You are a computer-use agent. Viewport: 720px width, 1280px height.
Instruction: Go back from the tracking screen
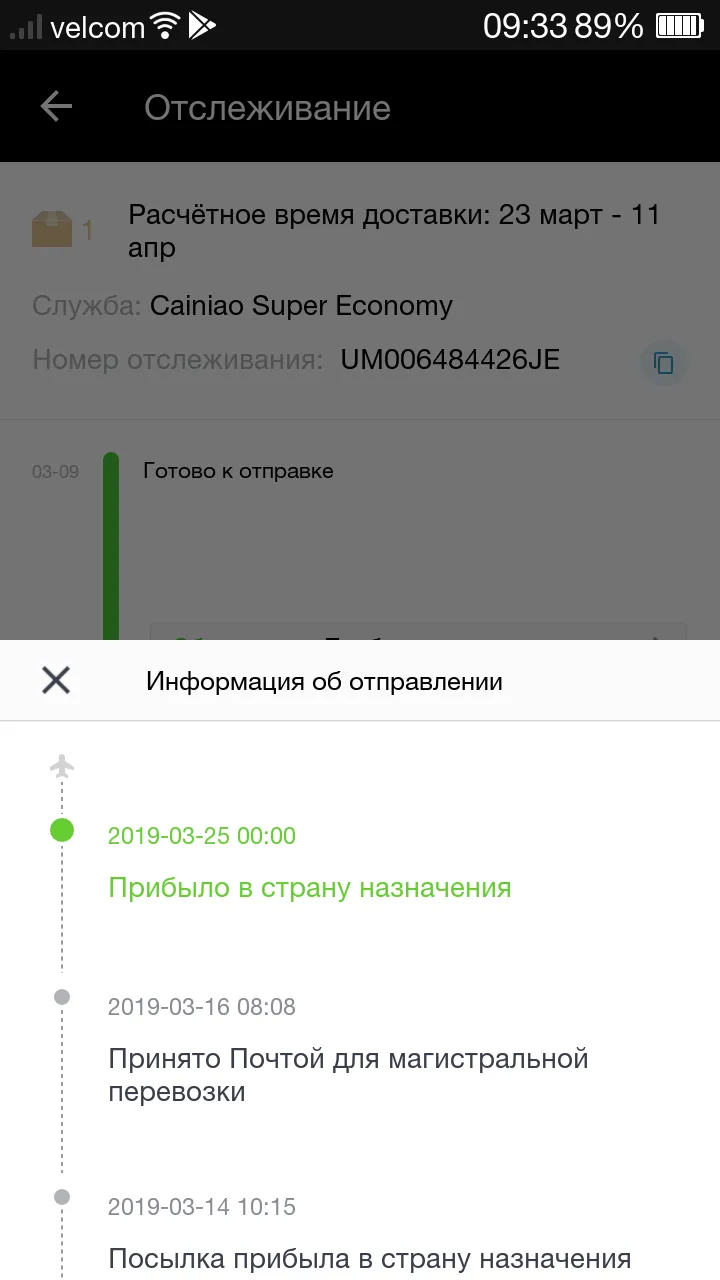click(x=56, y=107)
